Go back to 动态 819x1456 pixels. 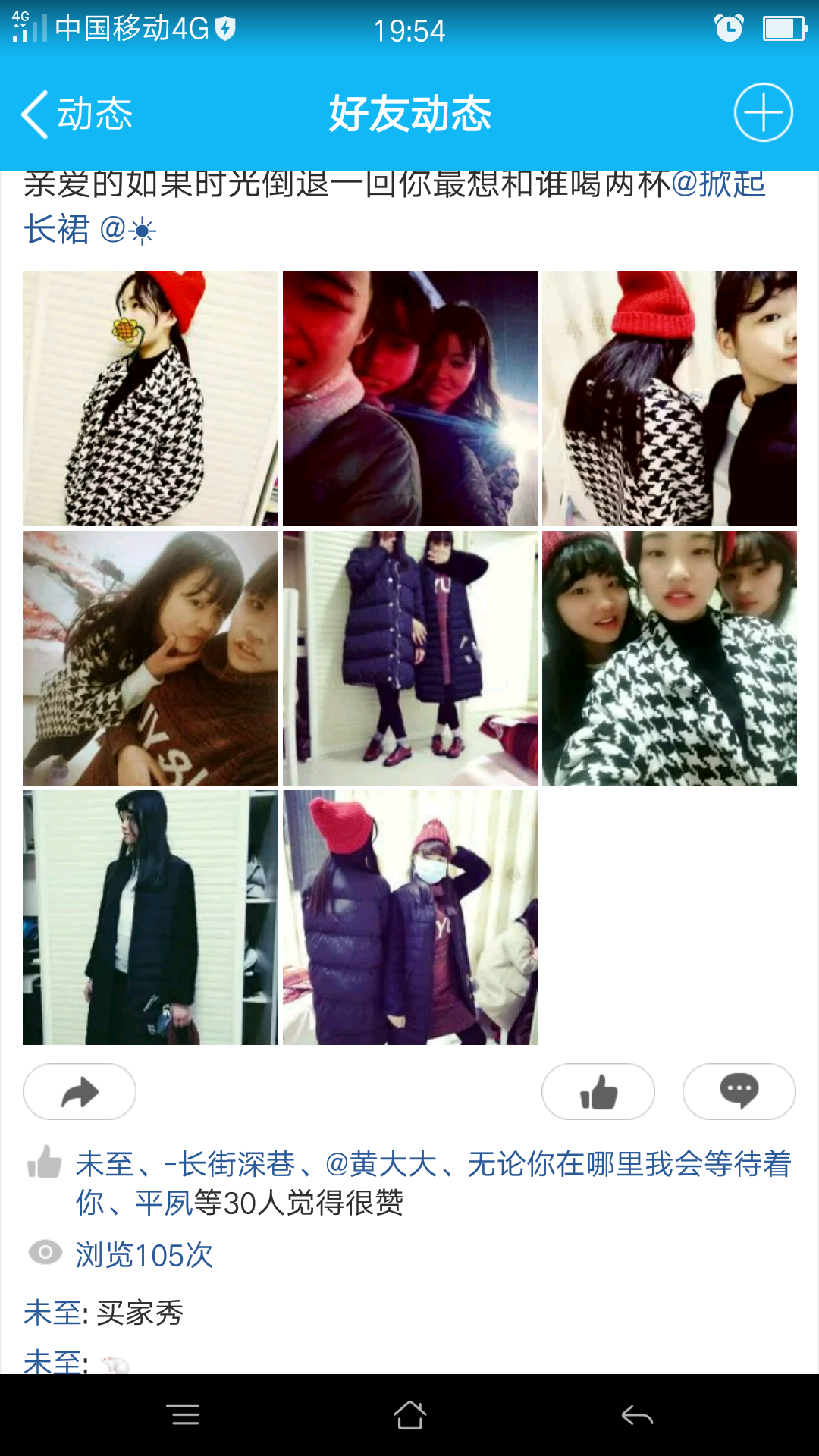(x=77, y=114)
